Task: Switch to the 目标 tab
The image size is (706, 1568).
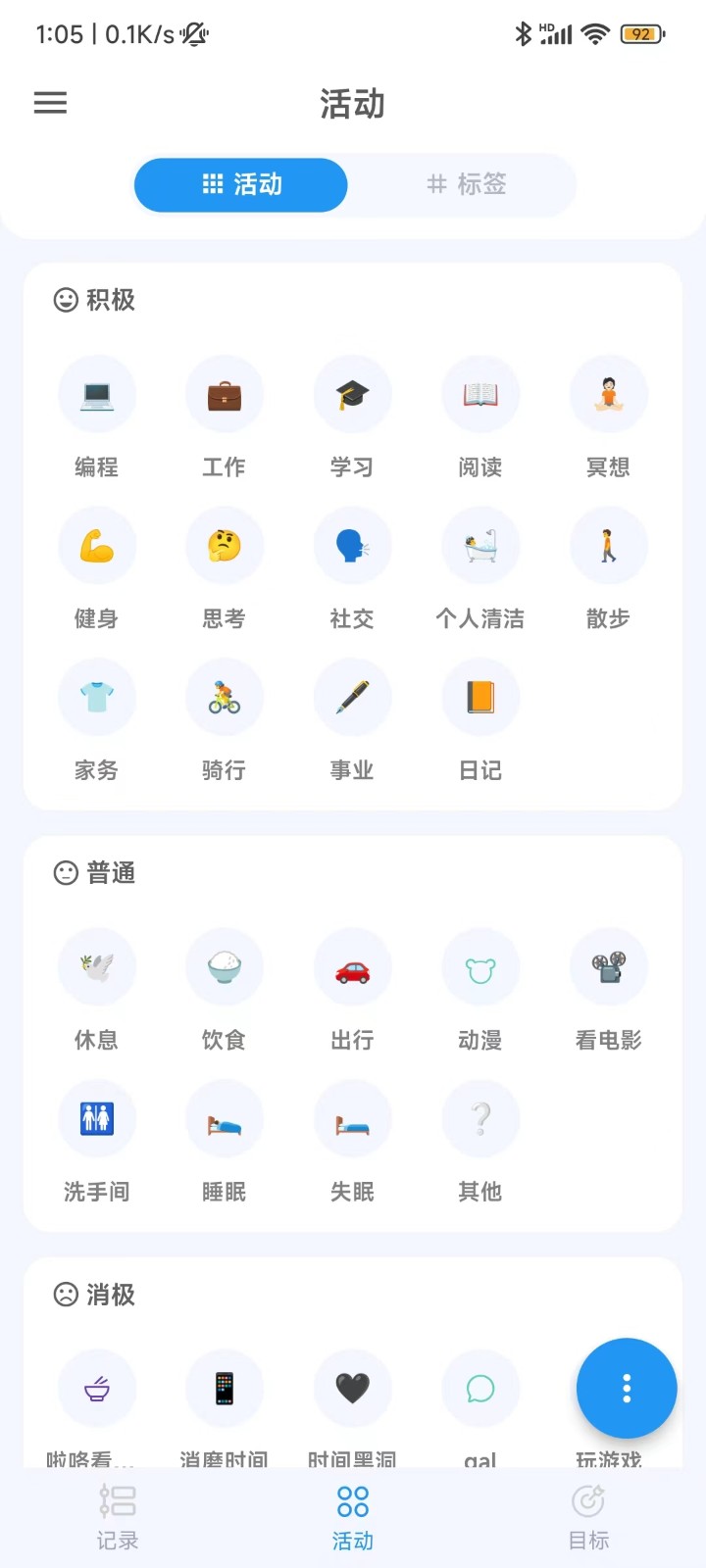Action: (x=588, y=1517)
